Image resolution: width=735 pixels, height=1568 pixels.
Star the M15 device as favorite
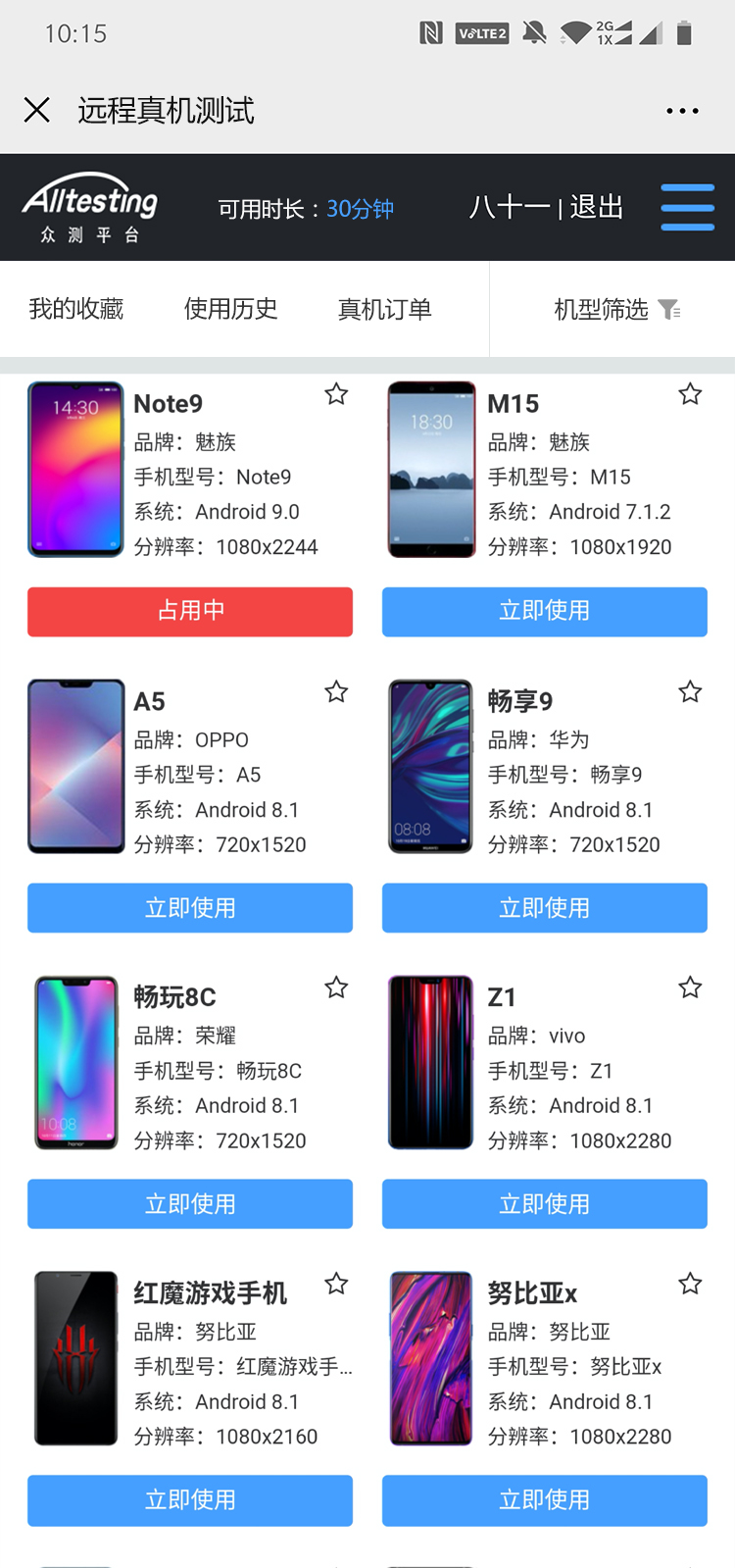[x=690, y=394]
